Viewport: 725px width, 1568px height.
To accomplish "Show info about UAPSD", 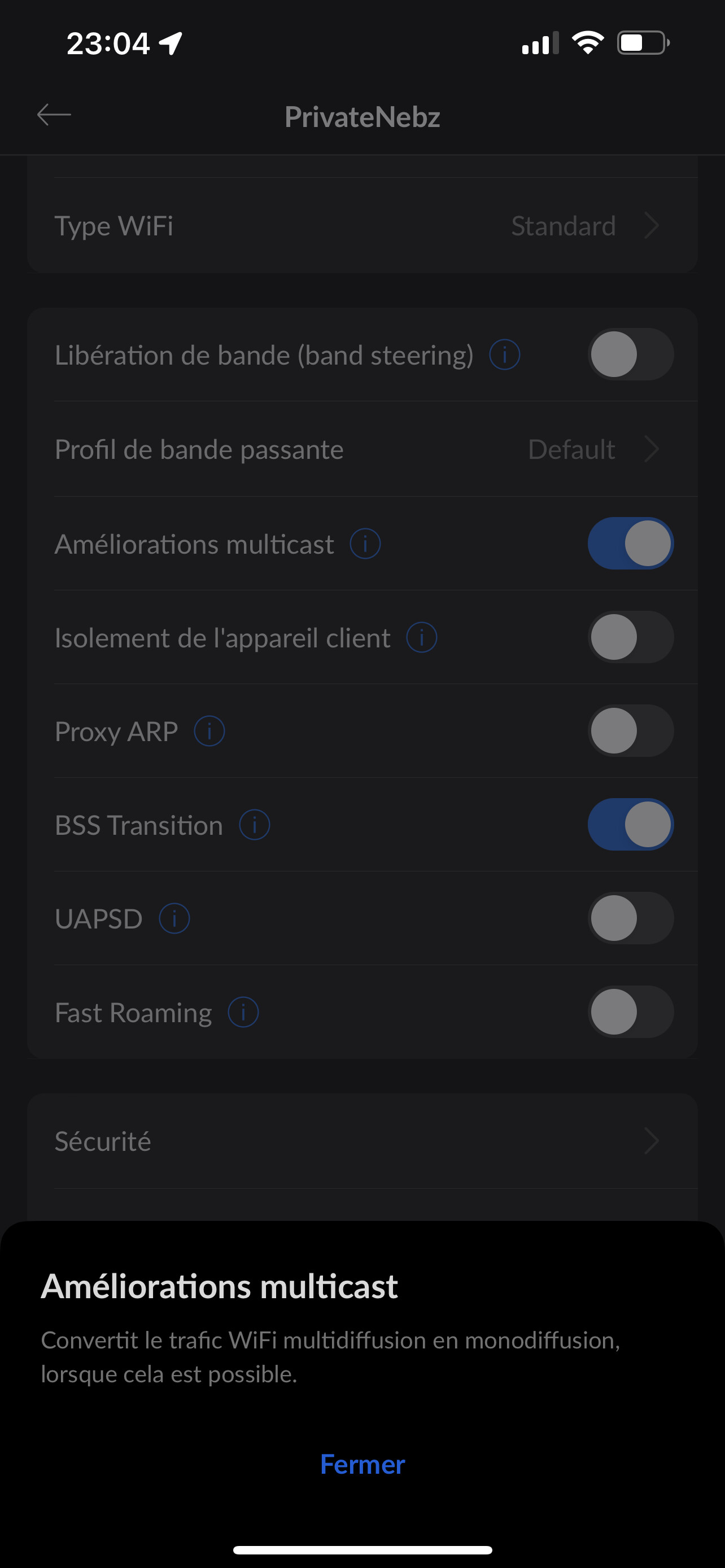I will 174,918.
